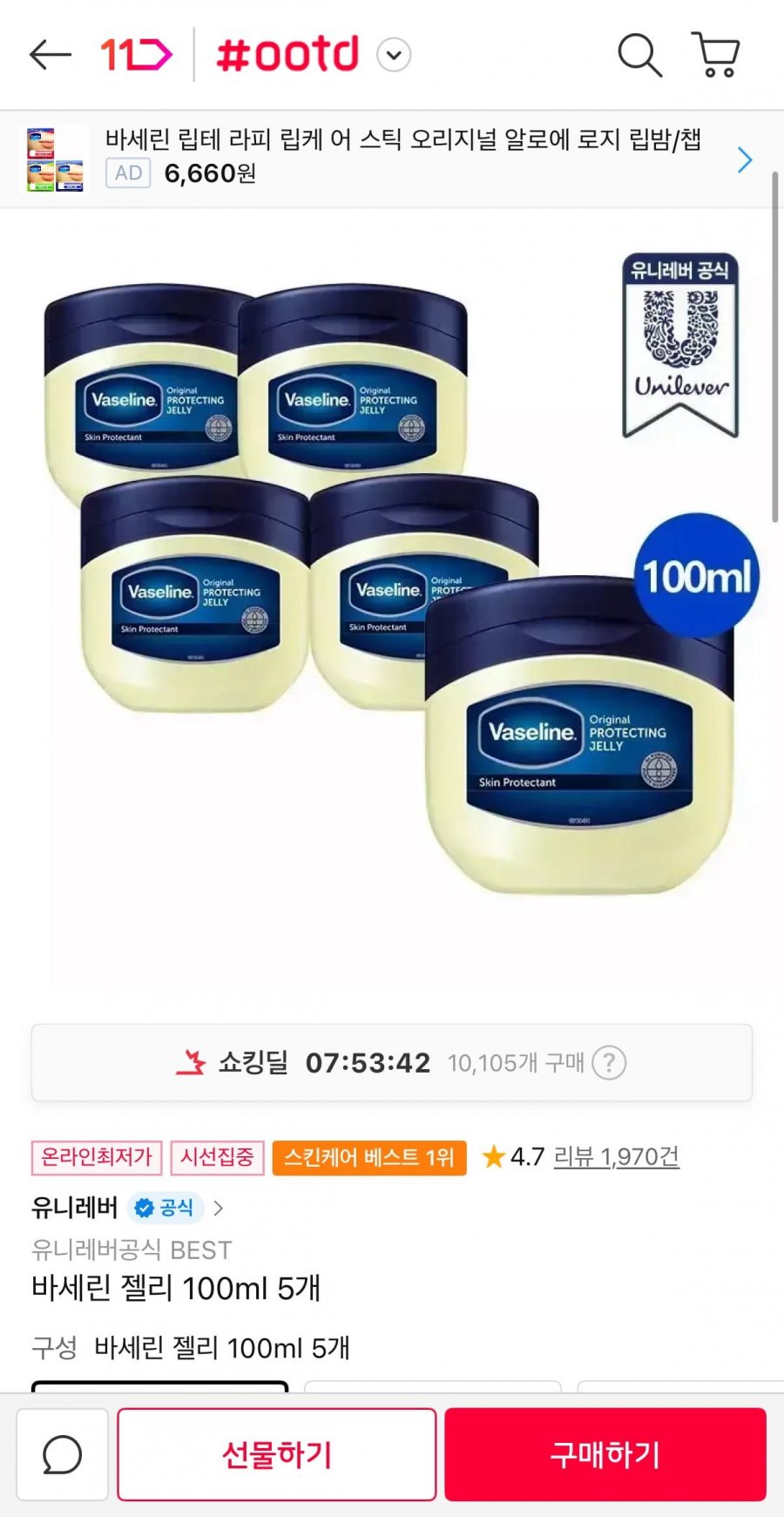Open the search icon
Screen dimensions: 784x1517
[639, 55]
